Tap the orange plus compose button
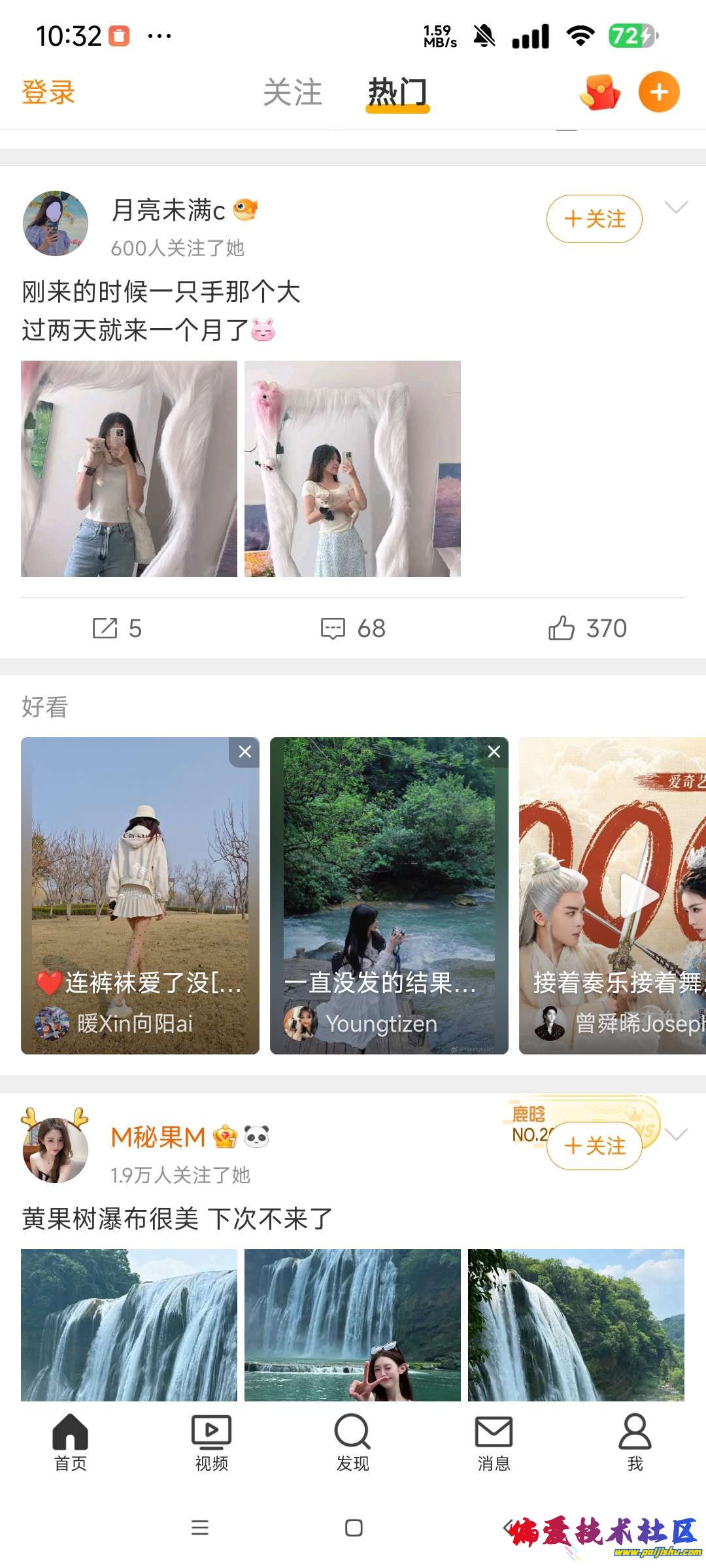 tap(658, 92)
